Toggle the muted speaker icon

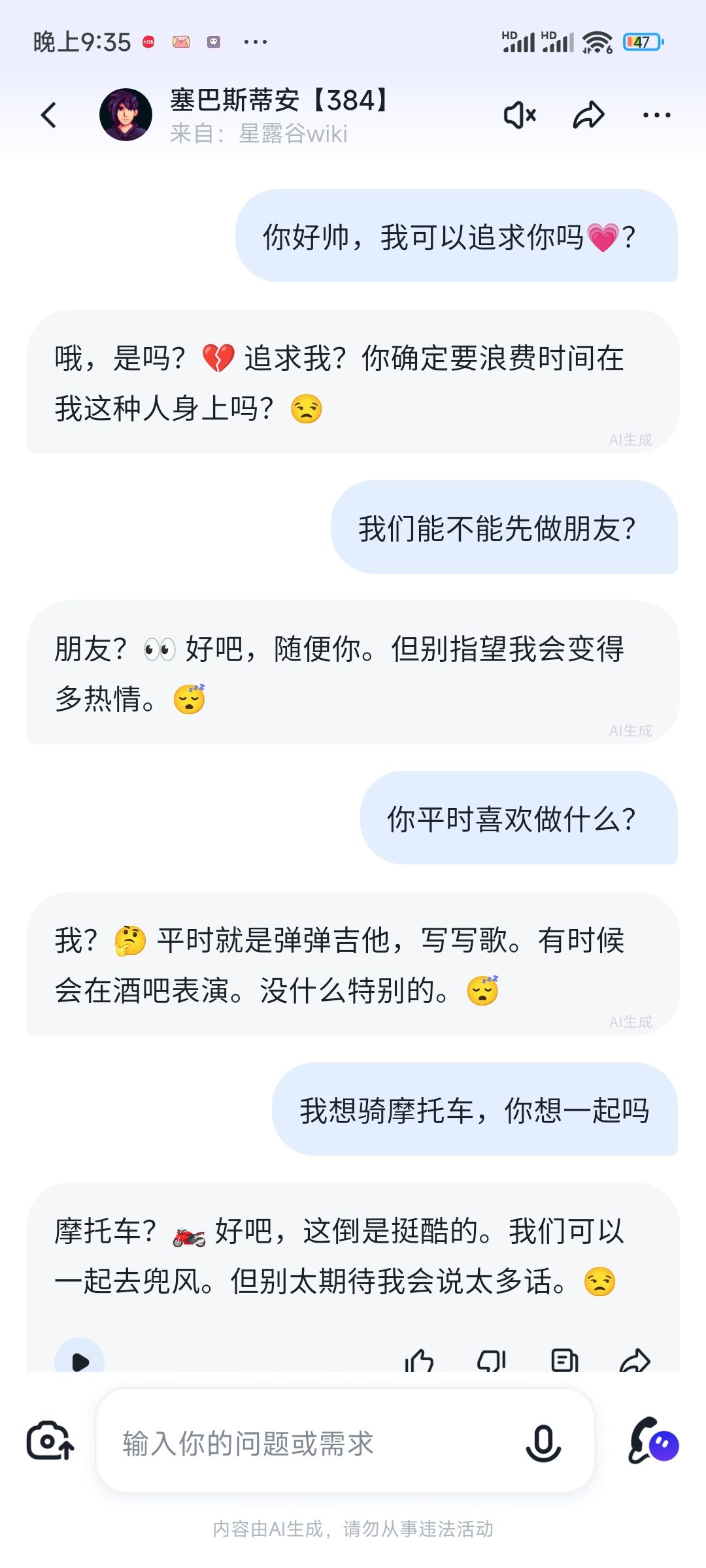click(520, 115)
